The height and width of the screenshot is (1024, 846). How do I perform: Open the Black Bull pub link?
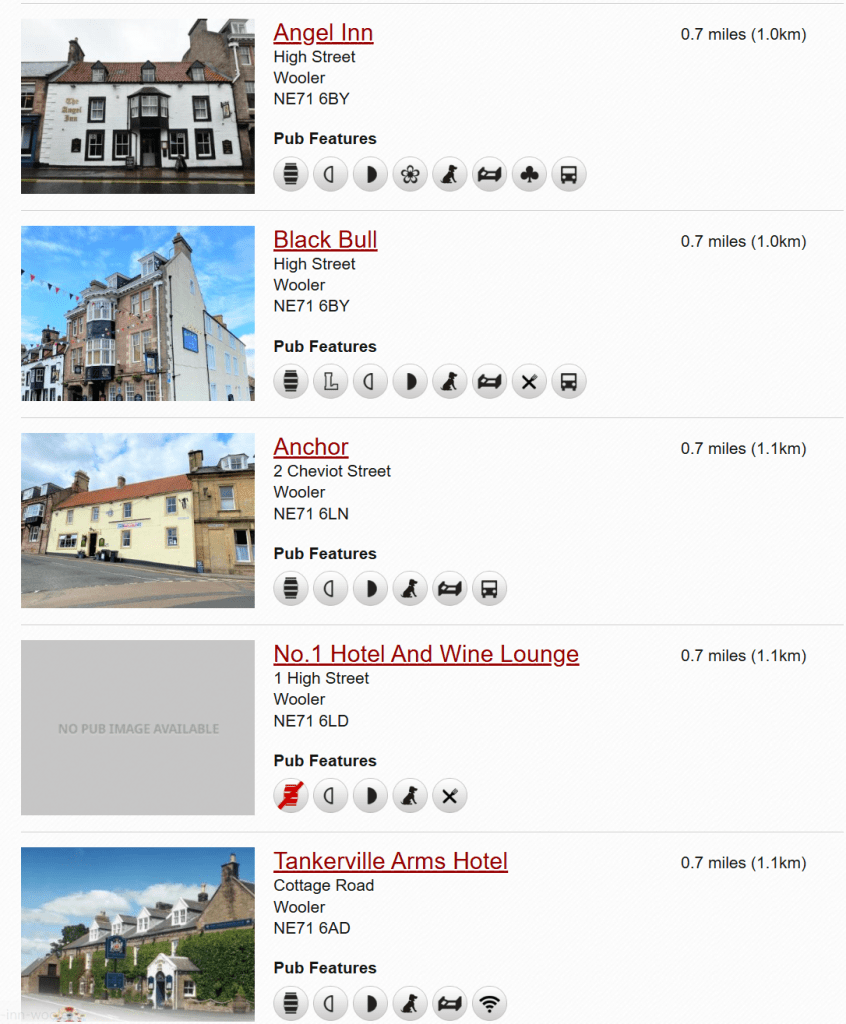coord(325,240)
